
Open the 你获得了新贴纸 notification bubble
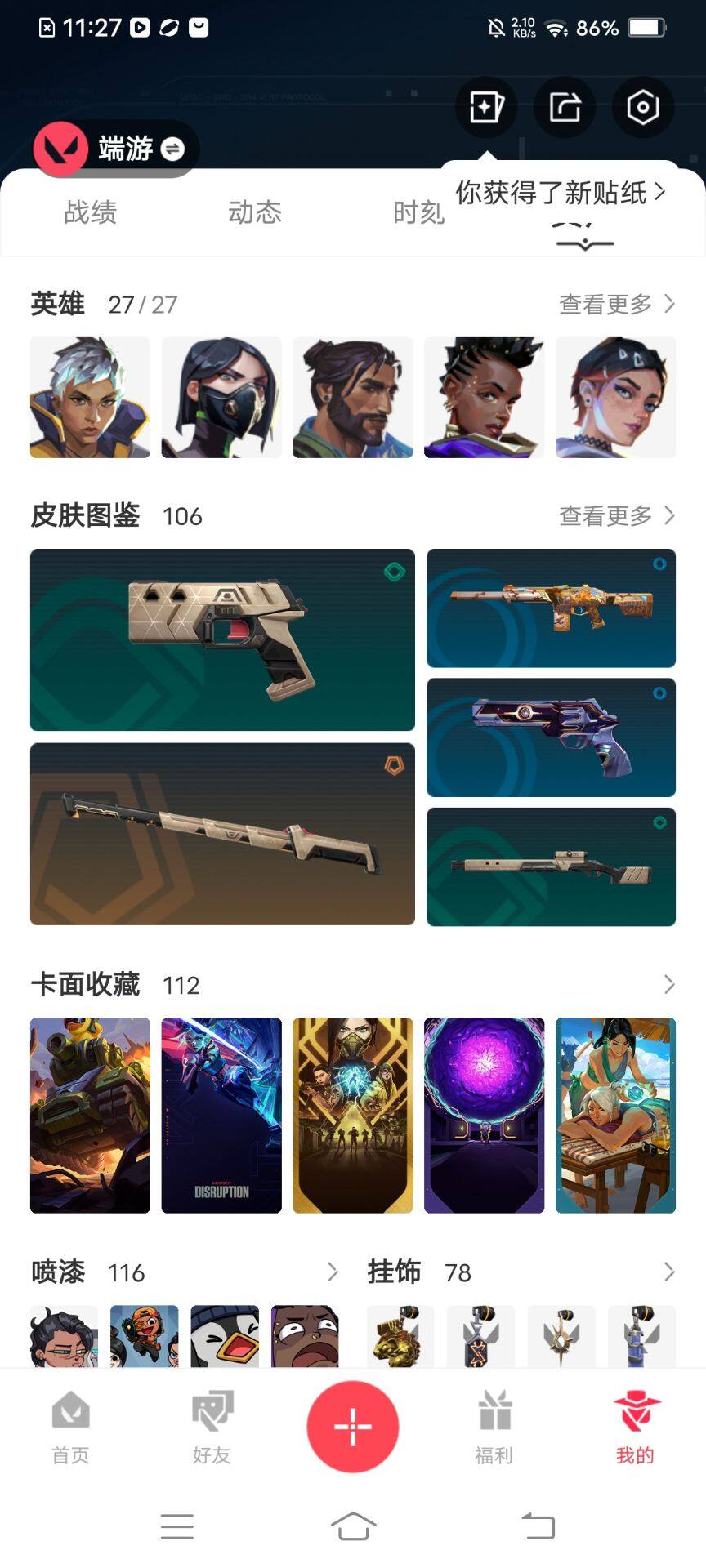(561, 193)
